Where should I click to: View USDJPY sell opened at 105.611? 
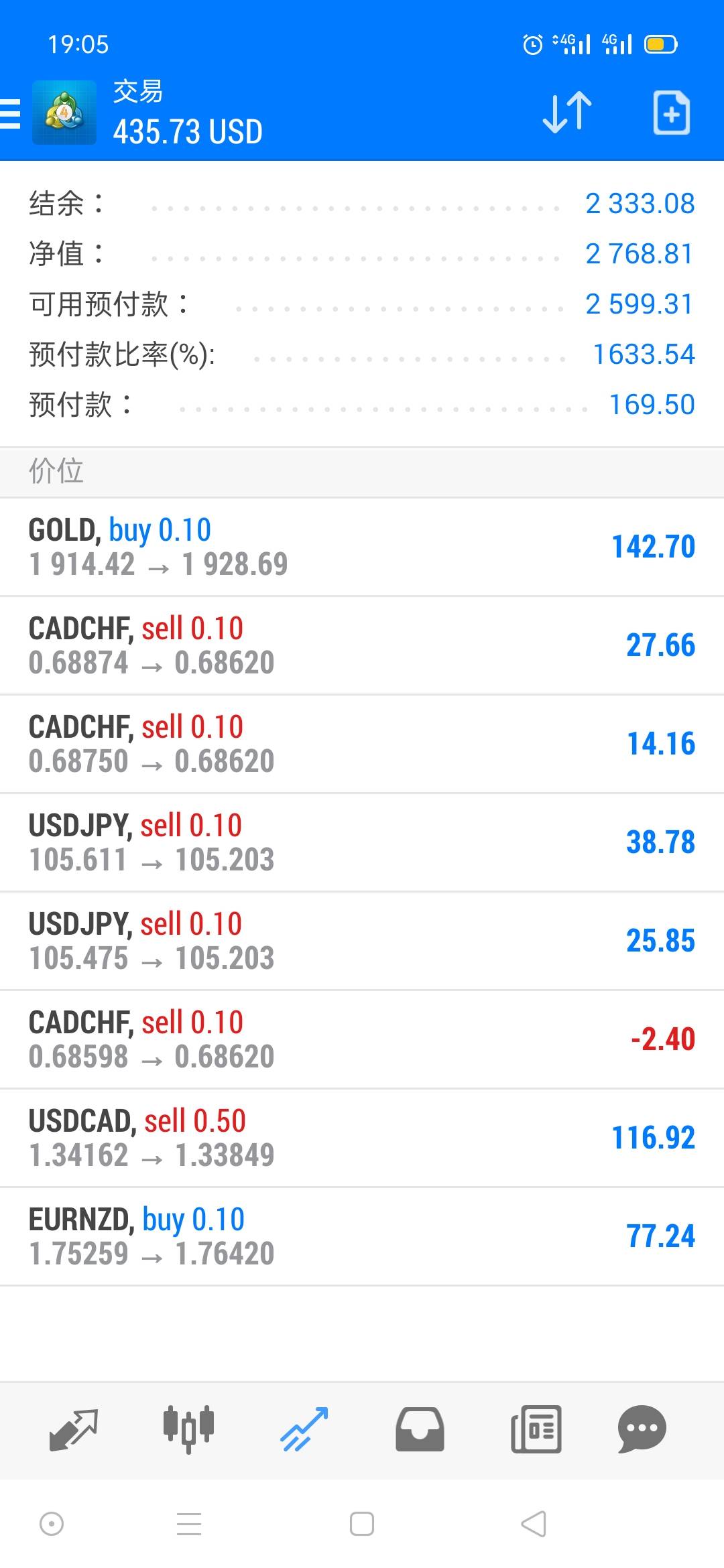point(362,842)
